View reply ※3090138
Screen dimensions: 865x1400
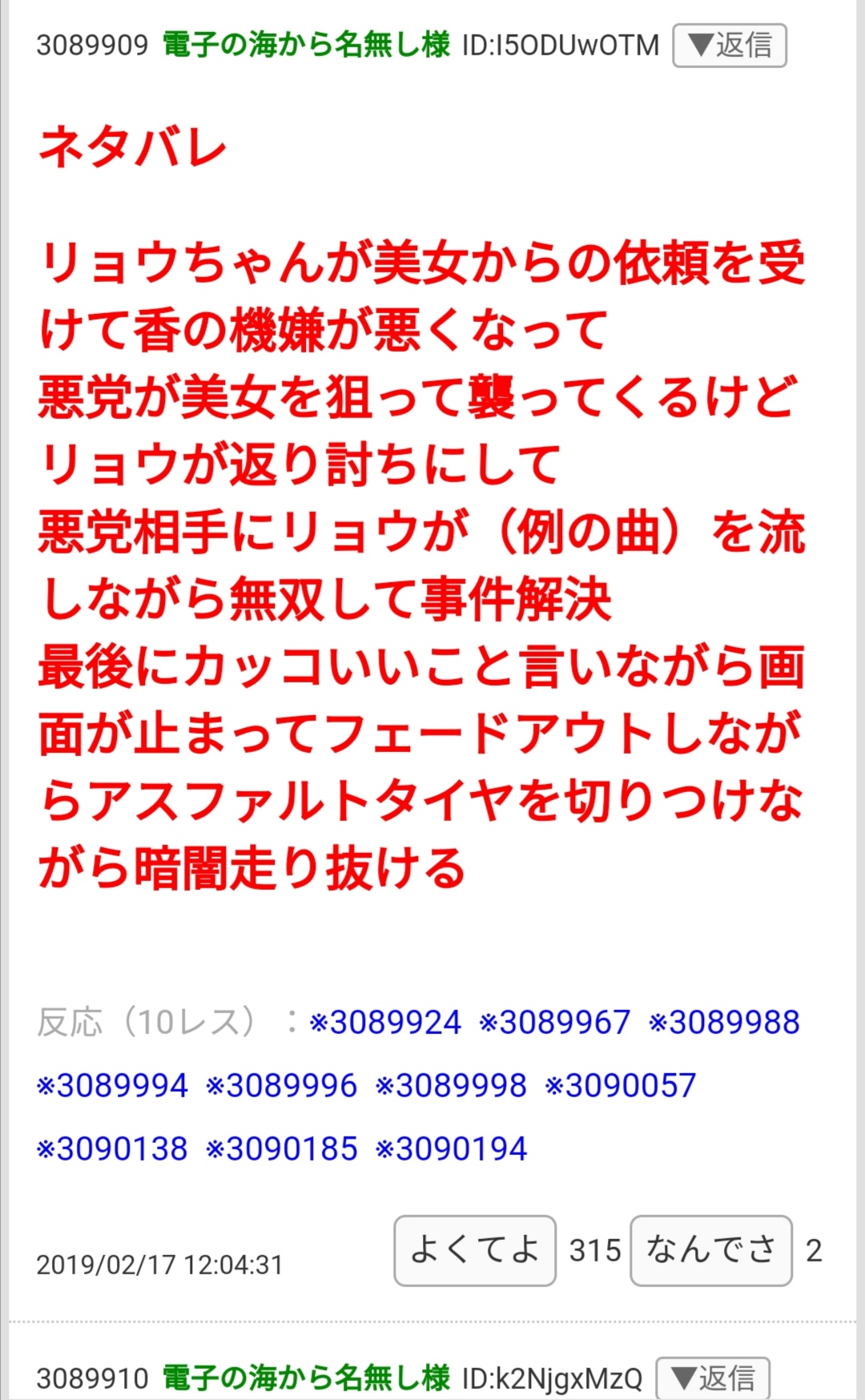113,1149
